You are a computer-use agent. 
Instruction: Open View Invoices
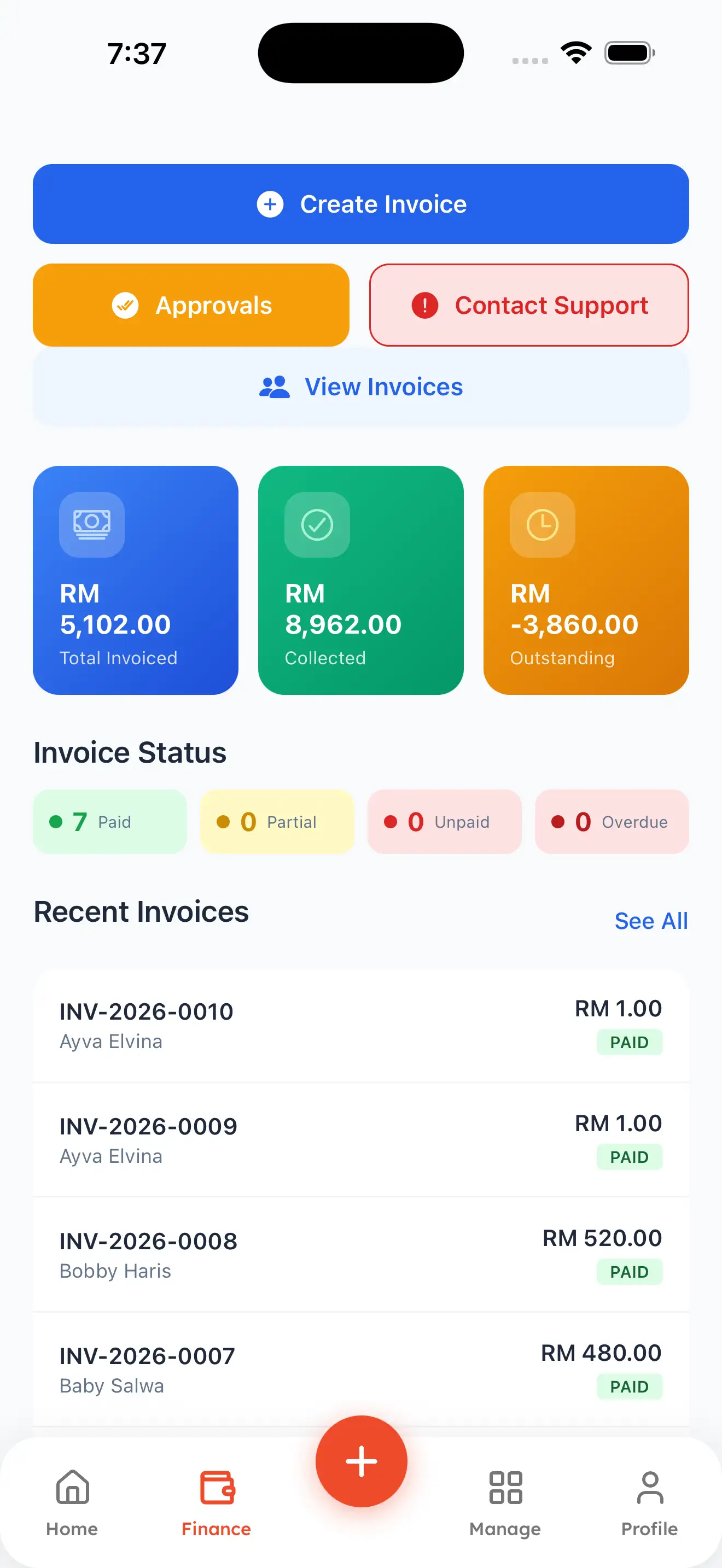pyautogui.click(x=361, y=387)
